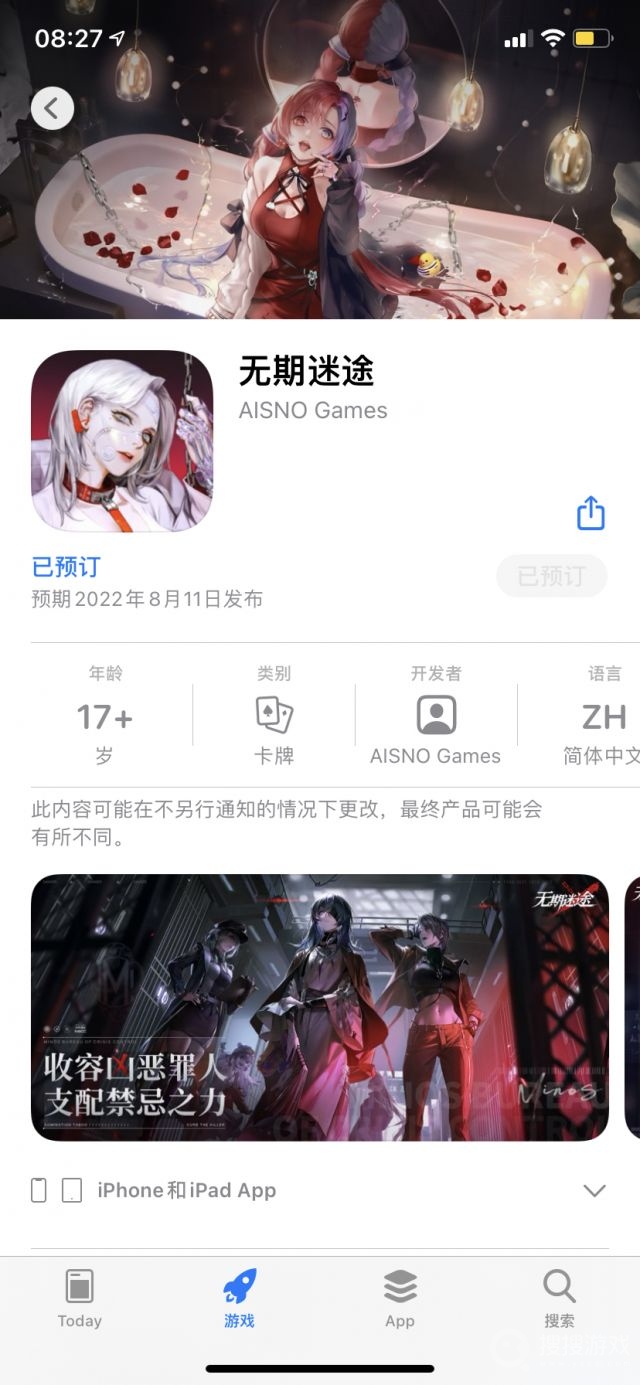Open the 收容凶恶罪人 preview screenshot
The image size is (640, 1385).
coord(319,1007)
